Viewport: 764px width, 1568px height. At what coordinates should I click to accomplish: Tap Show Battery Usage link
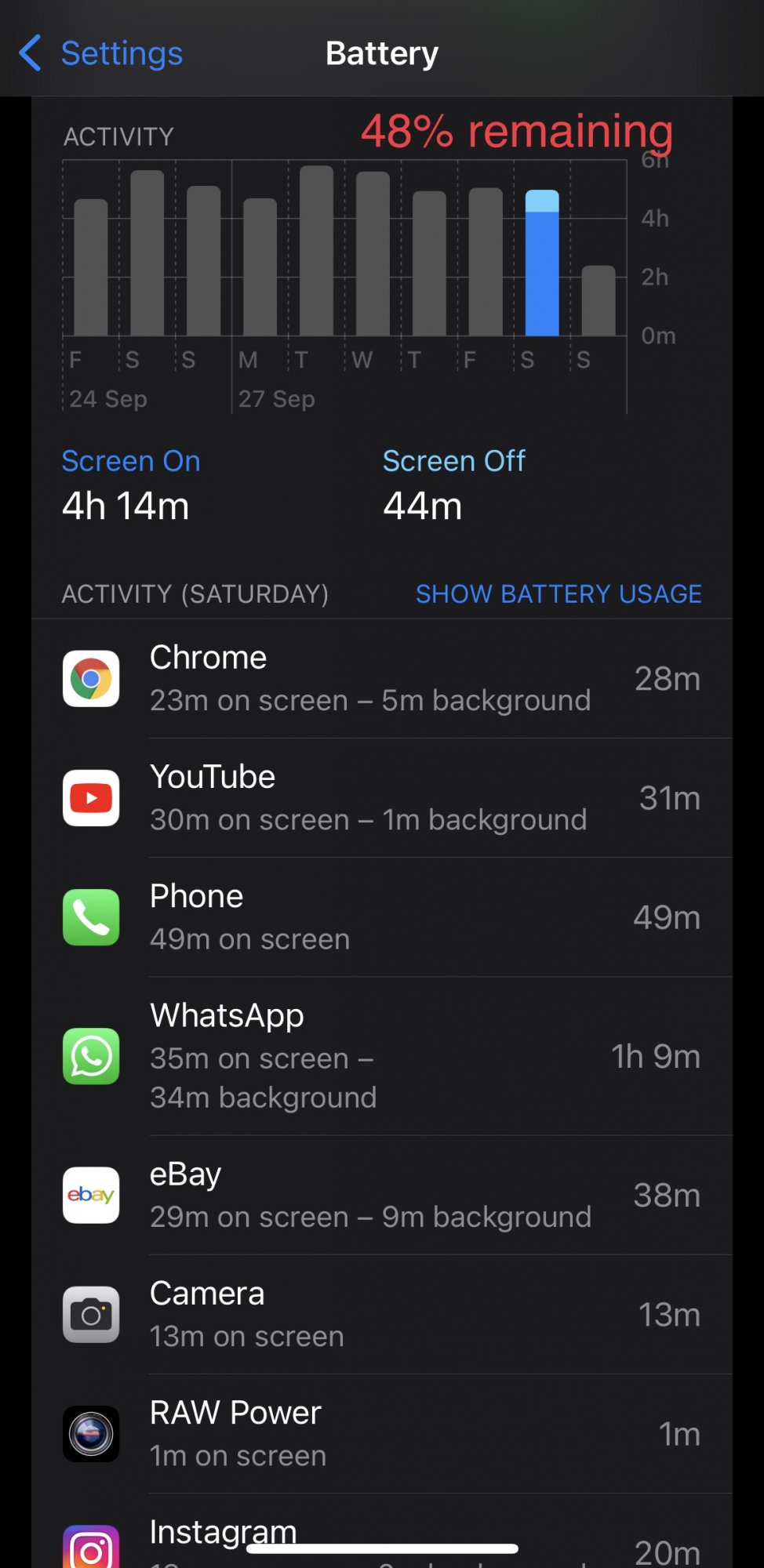tap(558, 593)
